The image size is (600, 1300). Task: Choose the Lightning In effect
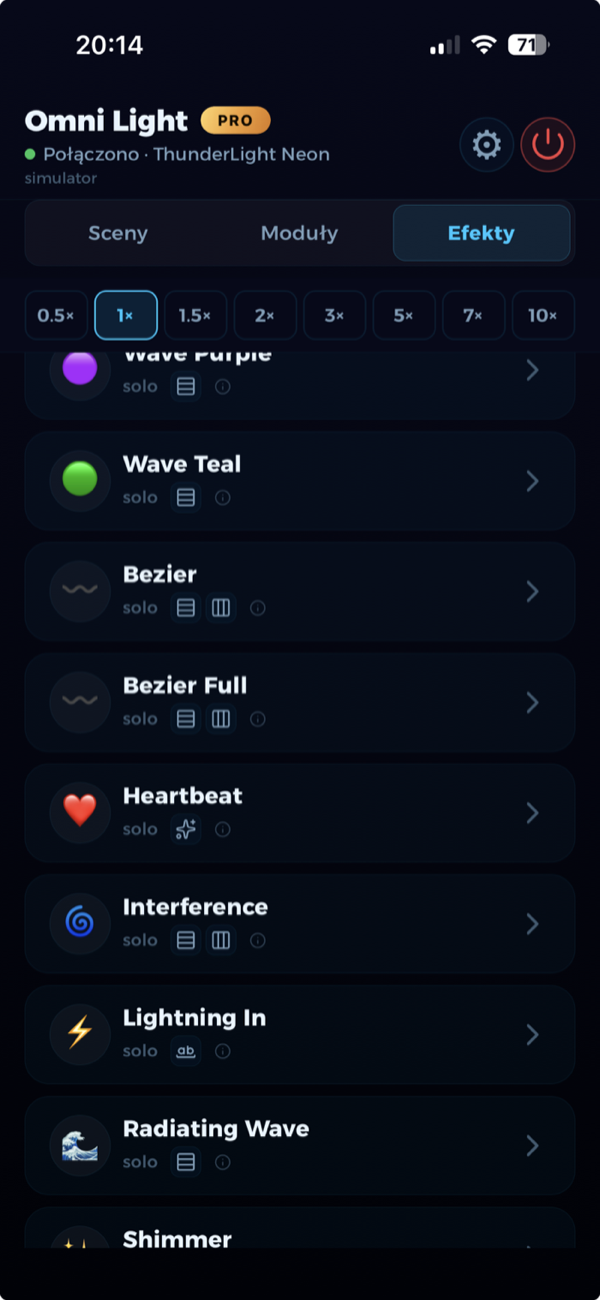pos(300,1035)
